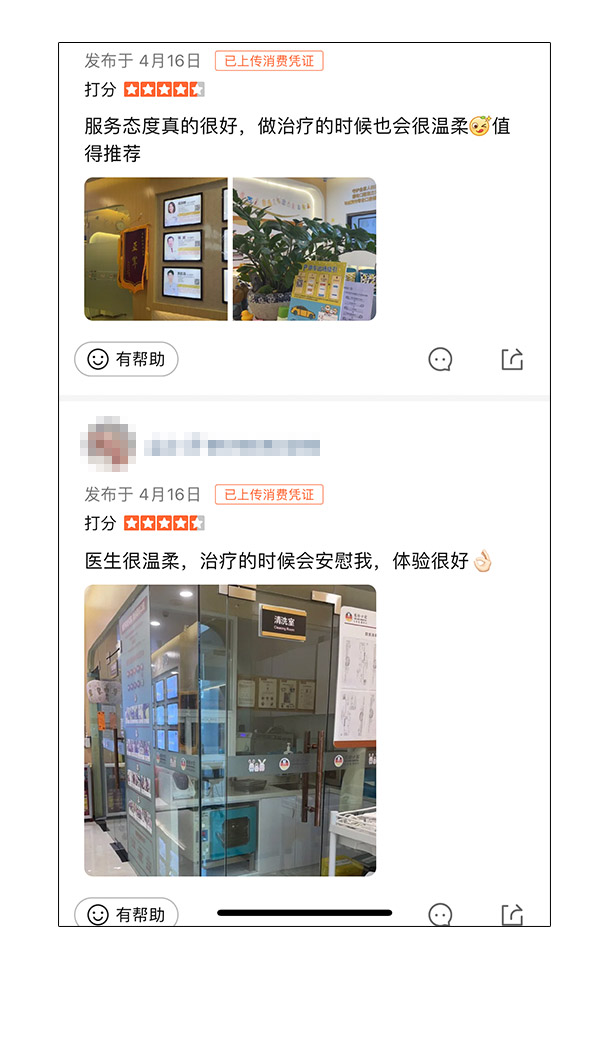The width and height of the screenshot is (609, 1062).
Task: Open comments on the 值得推荐 review
Action: point(440,360)
